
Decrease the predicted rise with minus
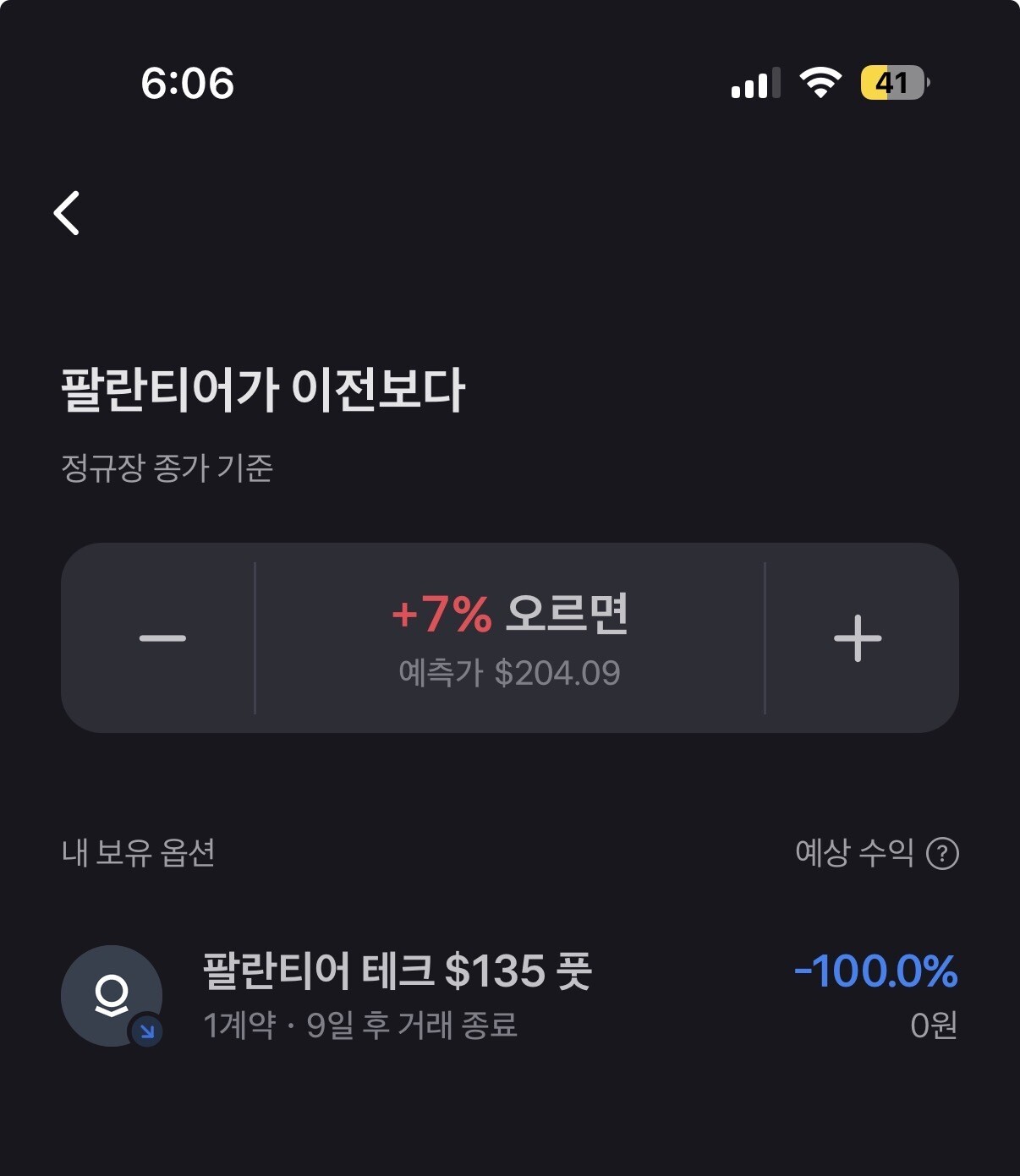click(162, 638)
